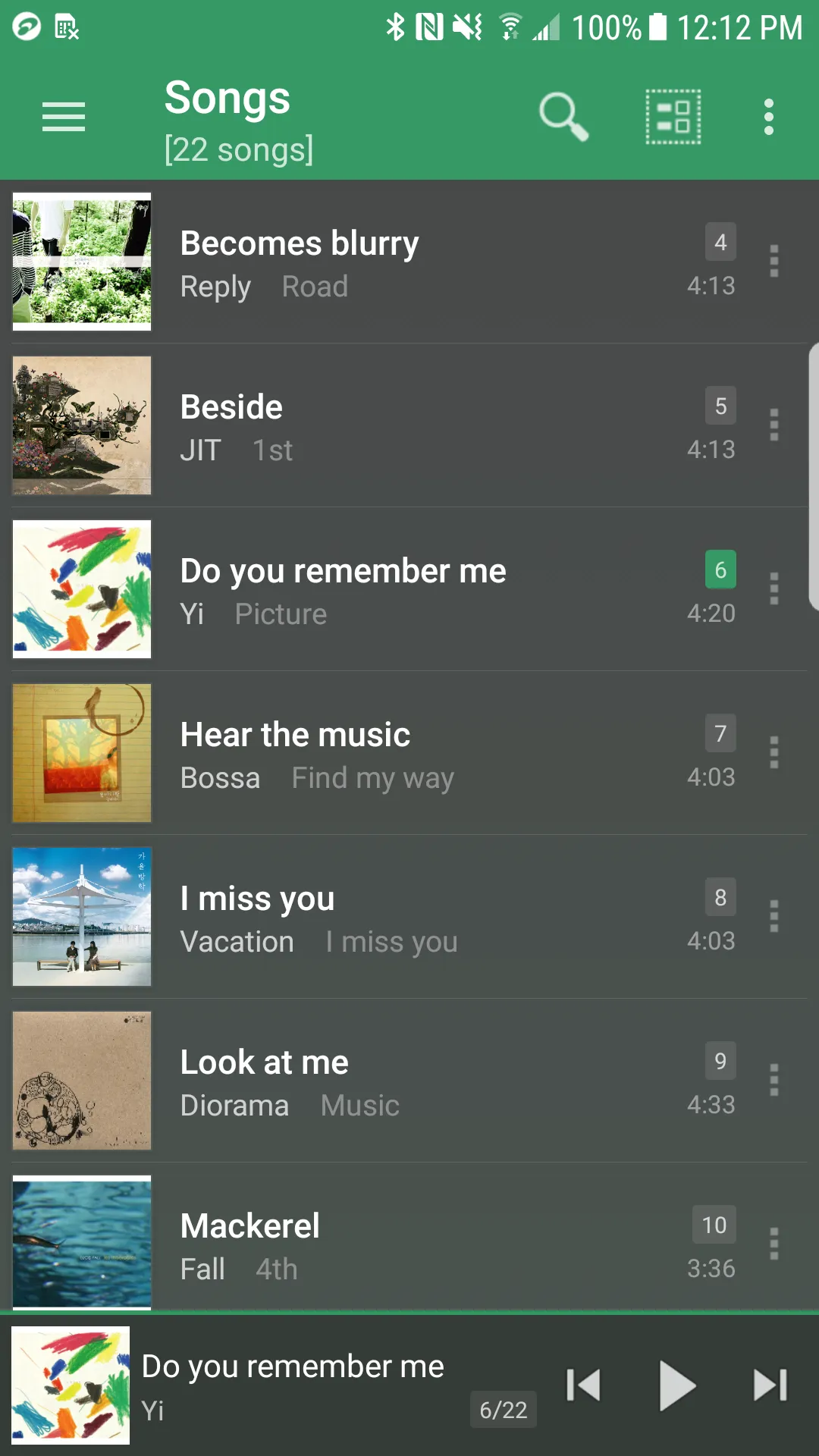Open more options for Mackerel
This screenshot has width=819, height=1456.
pyautogui.click(x=773, y=1244)
